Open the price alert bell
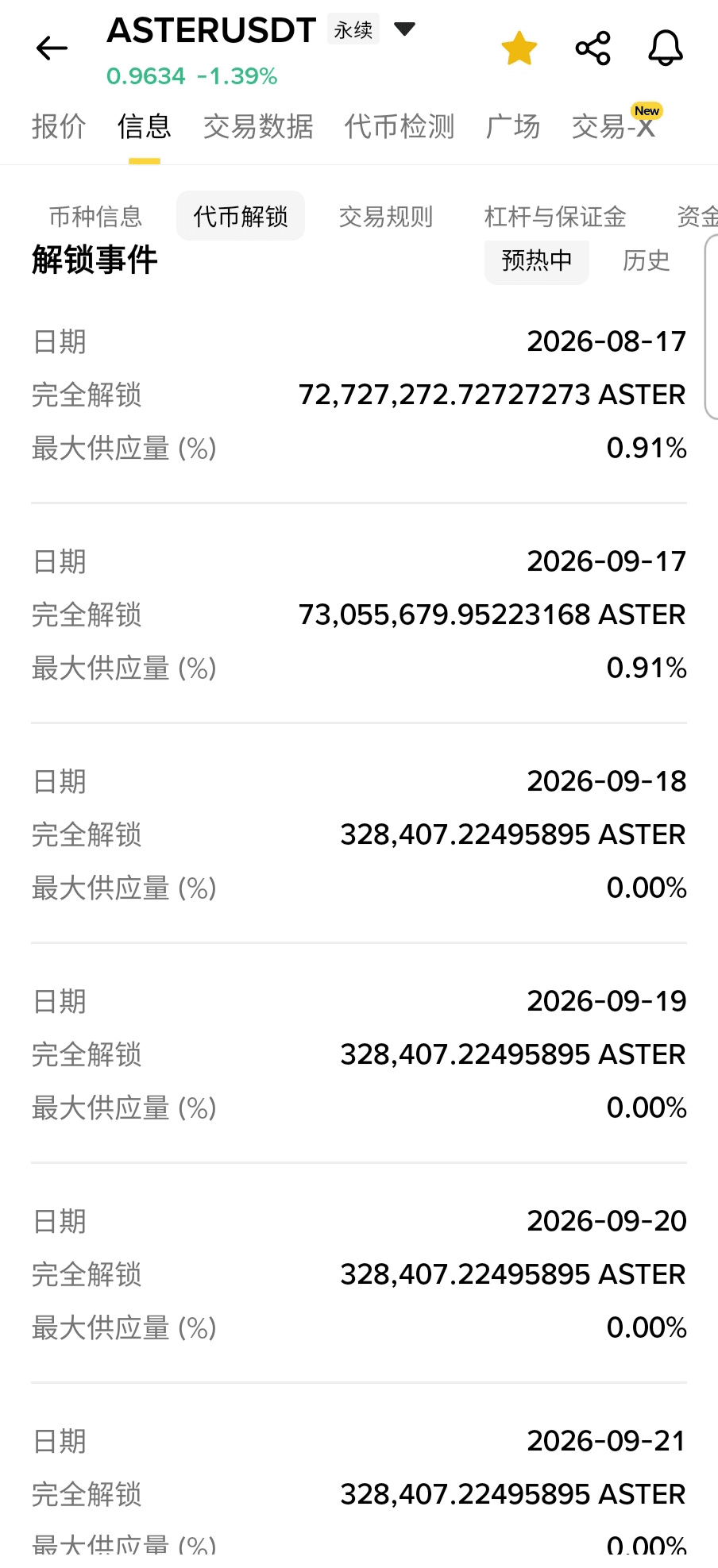Screen dimensions: 718x1568 (x=666, y=48)
